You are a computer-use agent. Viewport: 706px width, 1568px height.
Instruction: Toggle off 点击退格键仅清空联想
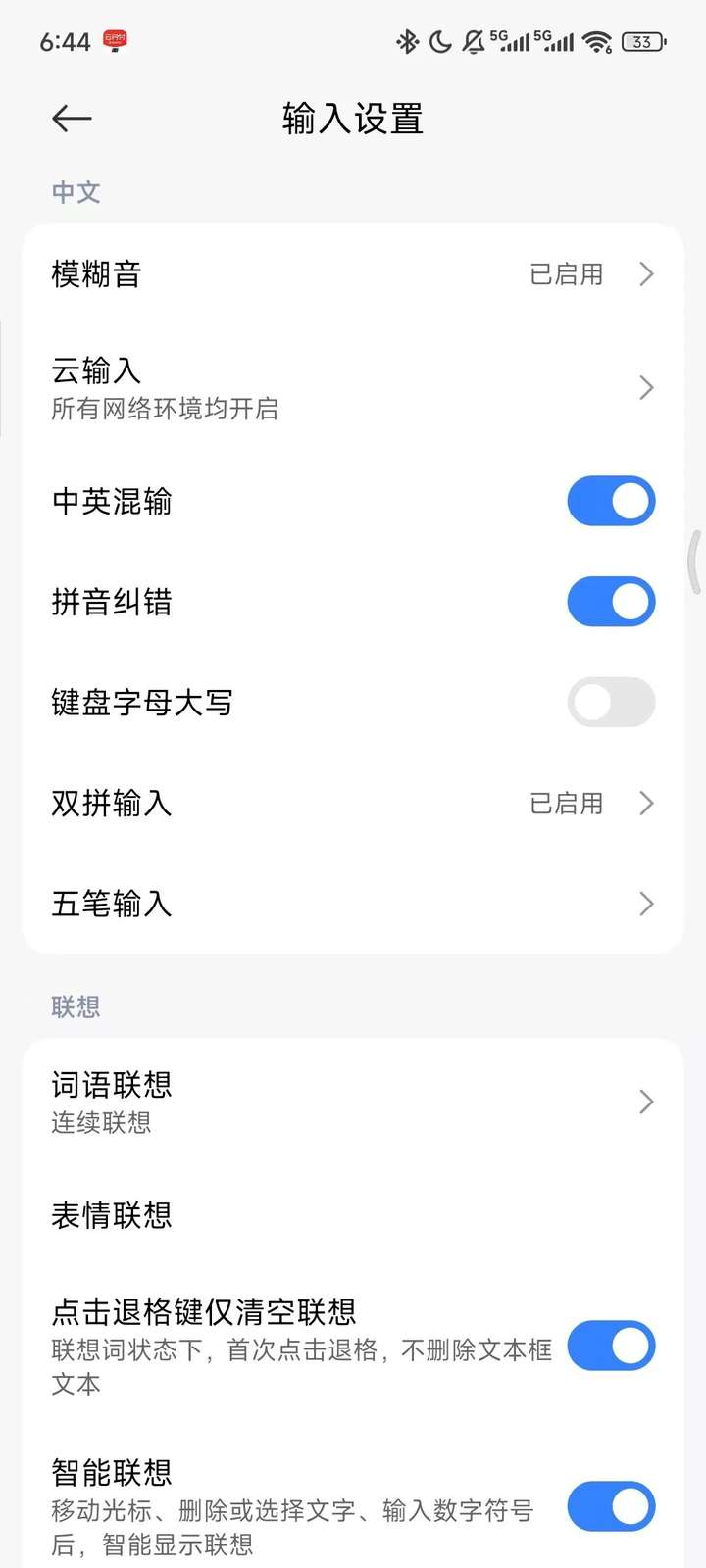click(610, 1346)
